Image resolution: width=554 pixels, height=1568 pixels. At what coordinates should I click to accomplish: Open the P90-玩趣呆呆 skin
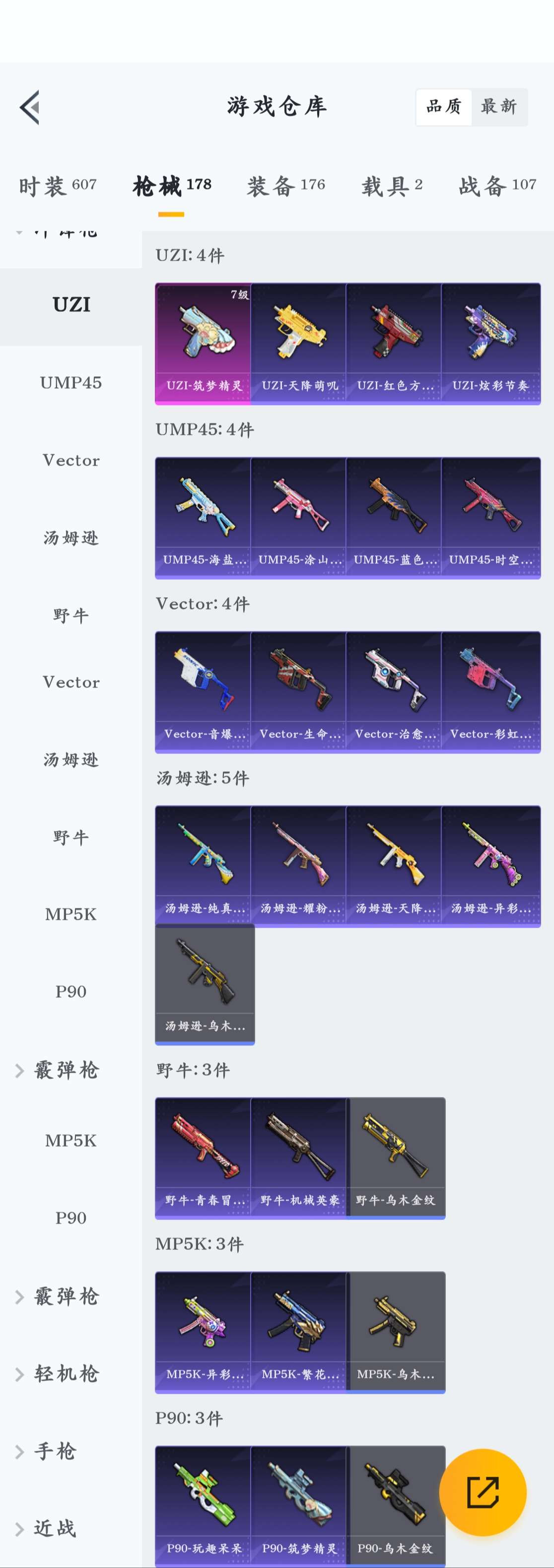pos(204,1504)
